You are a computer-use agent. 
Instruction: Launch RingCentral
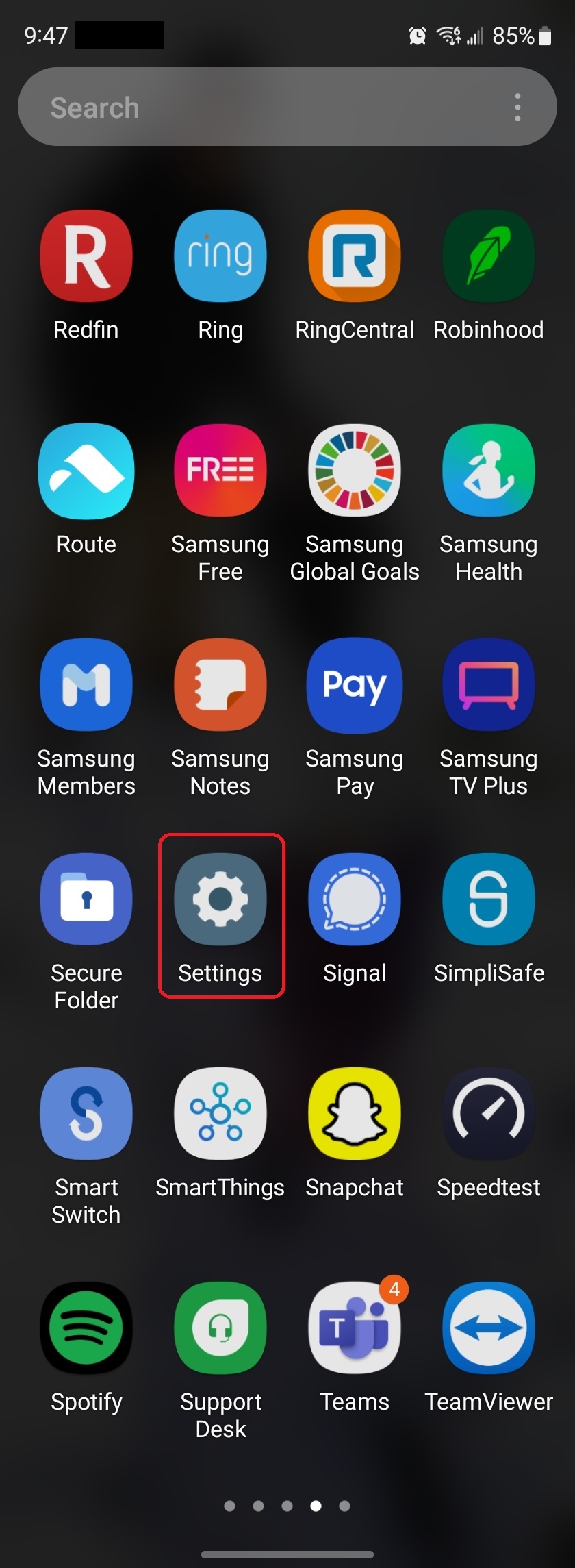click(355, 256)
